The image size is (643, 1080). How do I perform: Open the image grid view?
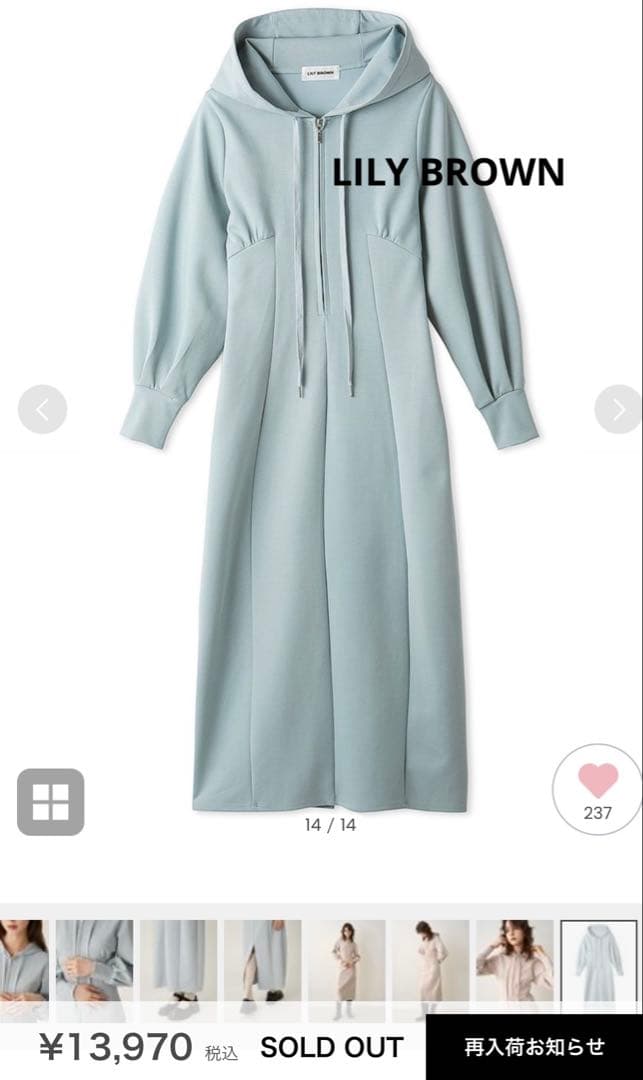tap(50, 802)
